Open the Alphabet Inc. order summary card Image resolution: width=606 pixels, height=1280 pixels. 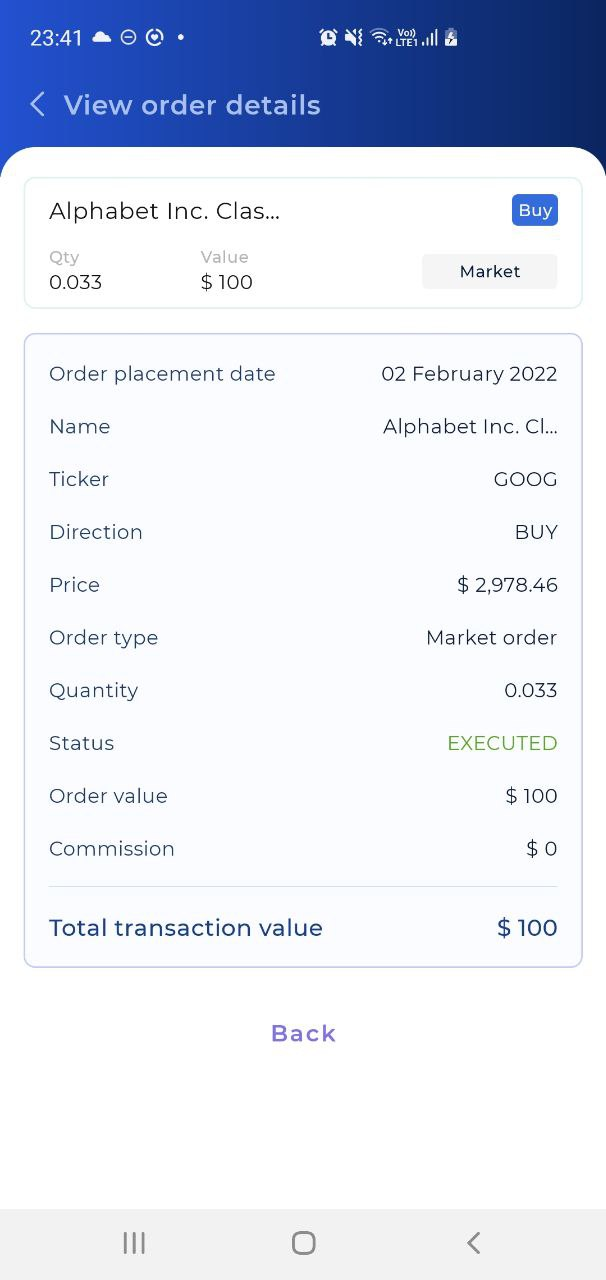[303, 243]
